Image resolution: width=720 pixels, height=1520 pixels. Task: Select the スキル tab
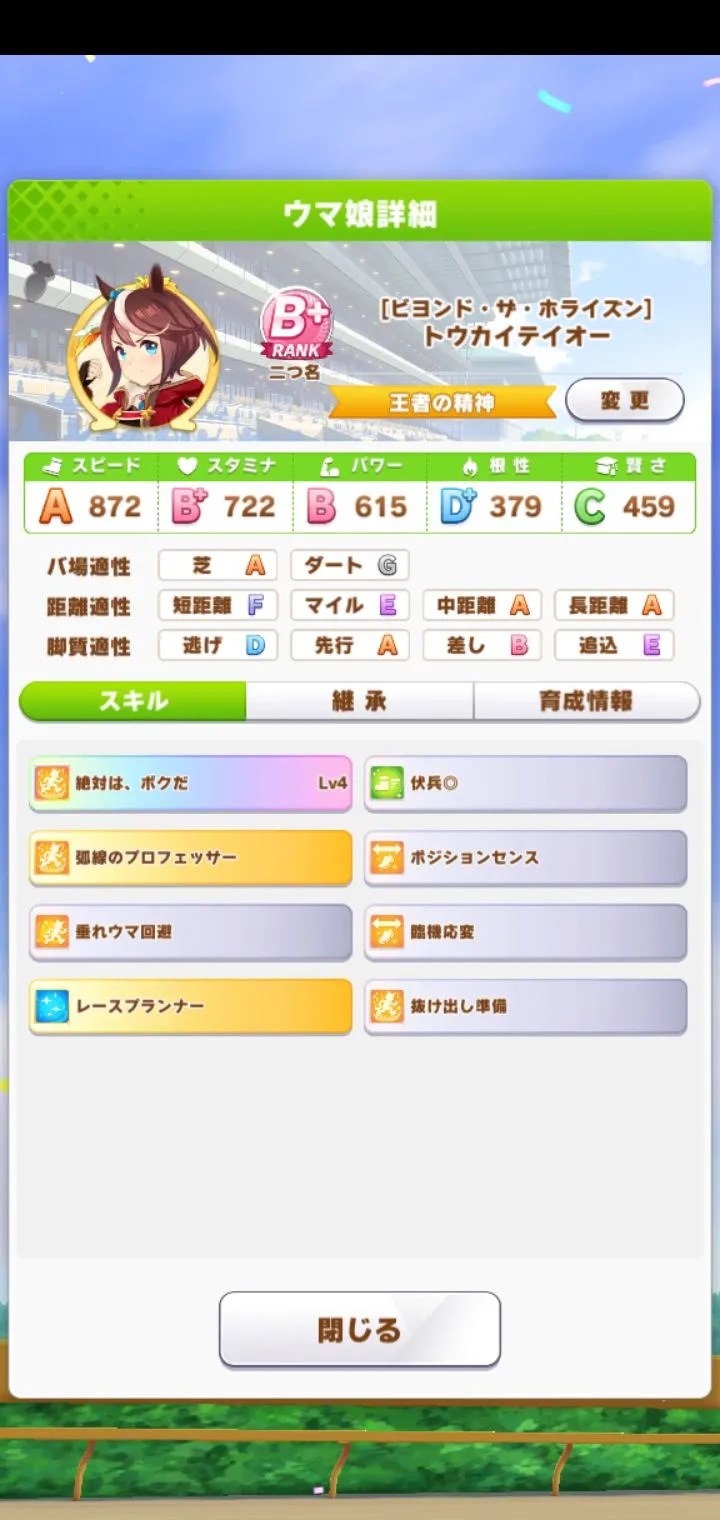point(130,701)
